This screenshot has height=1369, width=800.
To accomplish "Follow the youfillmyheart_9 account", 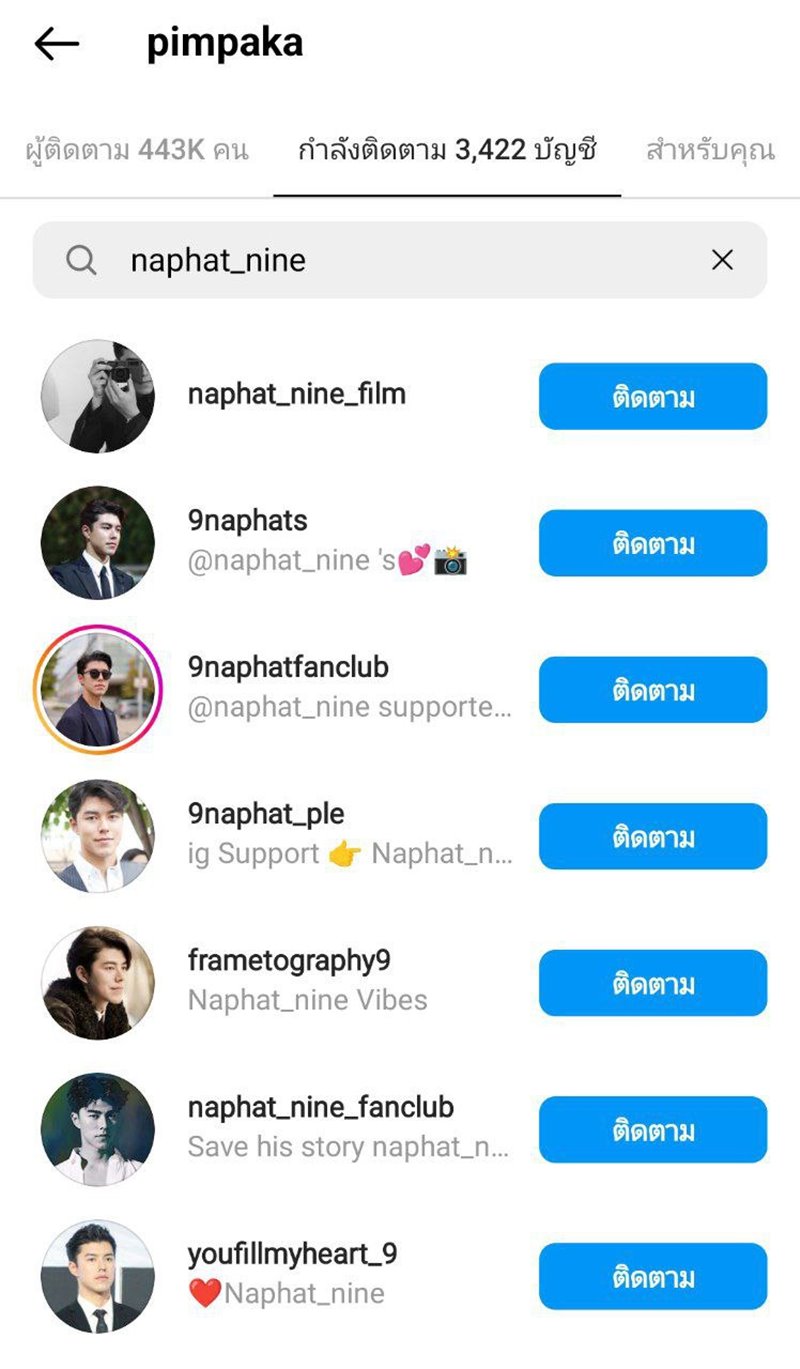I will [x=652, y=1277].
